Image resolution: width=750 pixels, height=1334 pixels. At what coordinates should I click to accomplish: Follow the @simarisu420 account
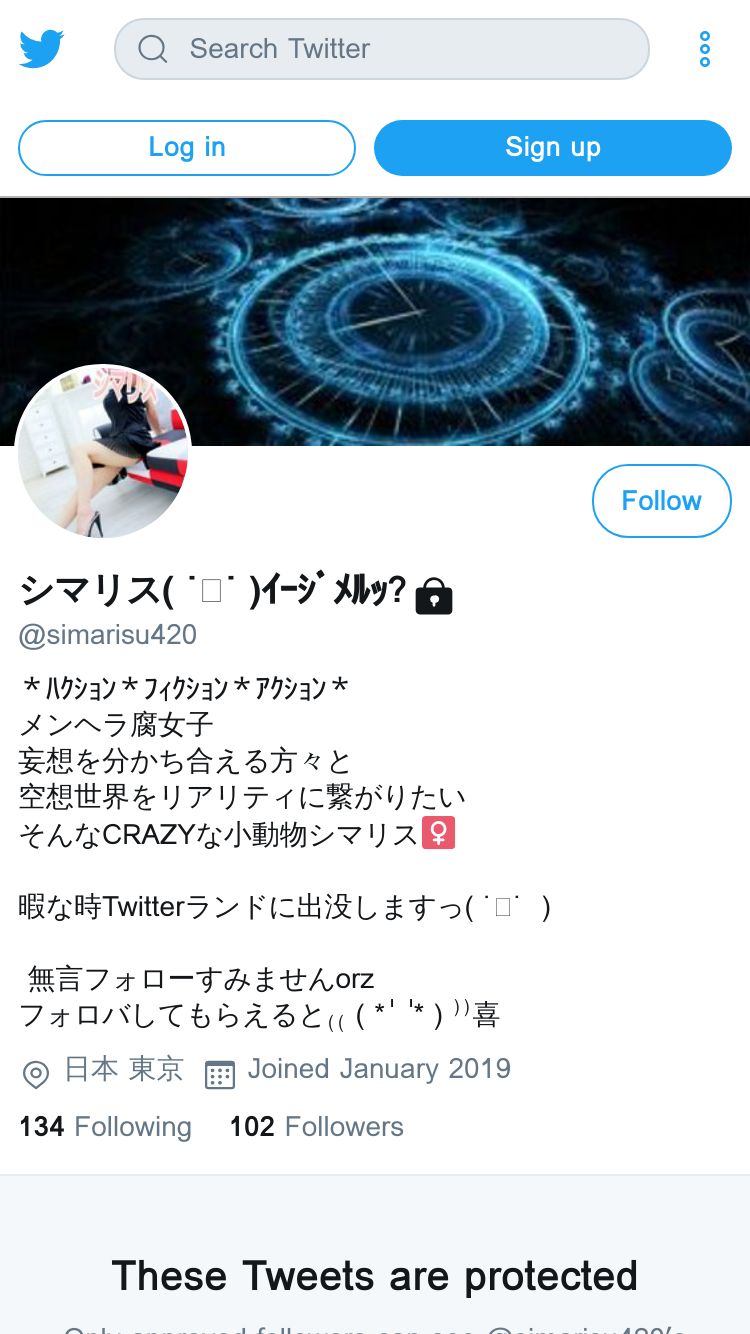662,501
